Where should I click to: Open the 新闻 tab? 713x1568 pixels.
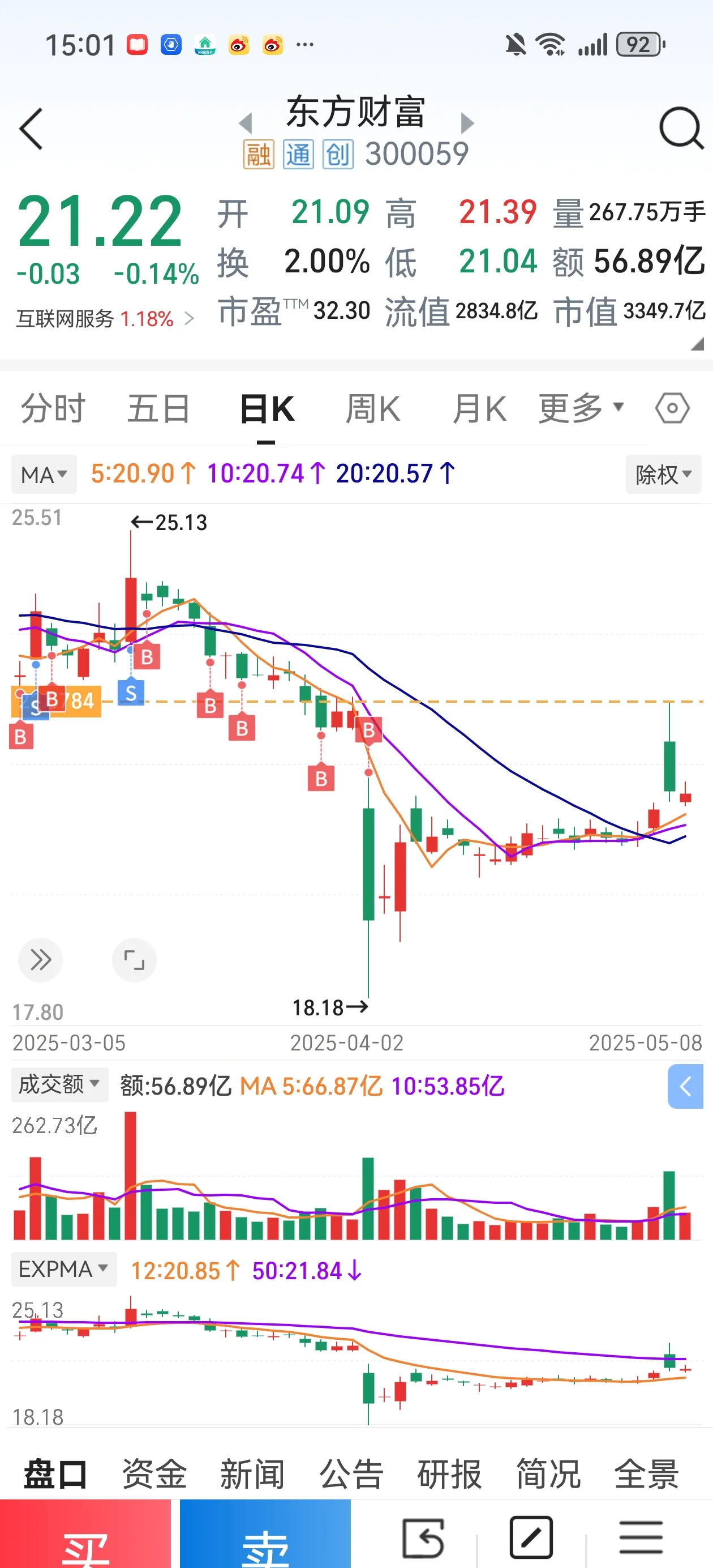click(252, 1473)
